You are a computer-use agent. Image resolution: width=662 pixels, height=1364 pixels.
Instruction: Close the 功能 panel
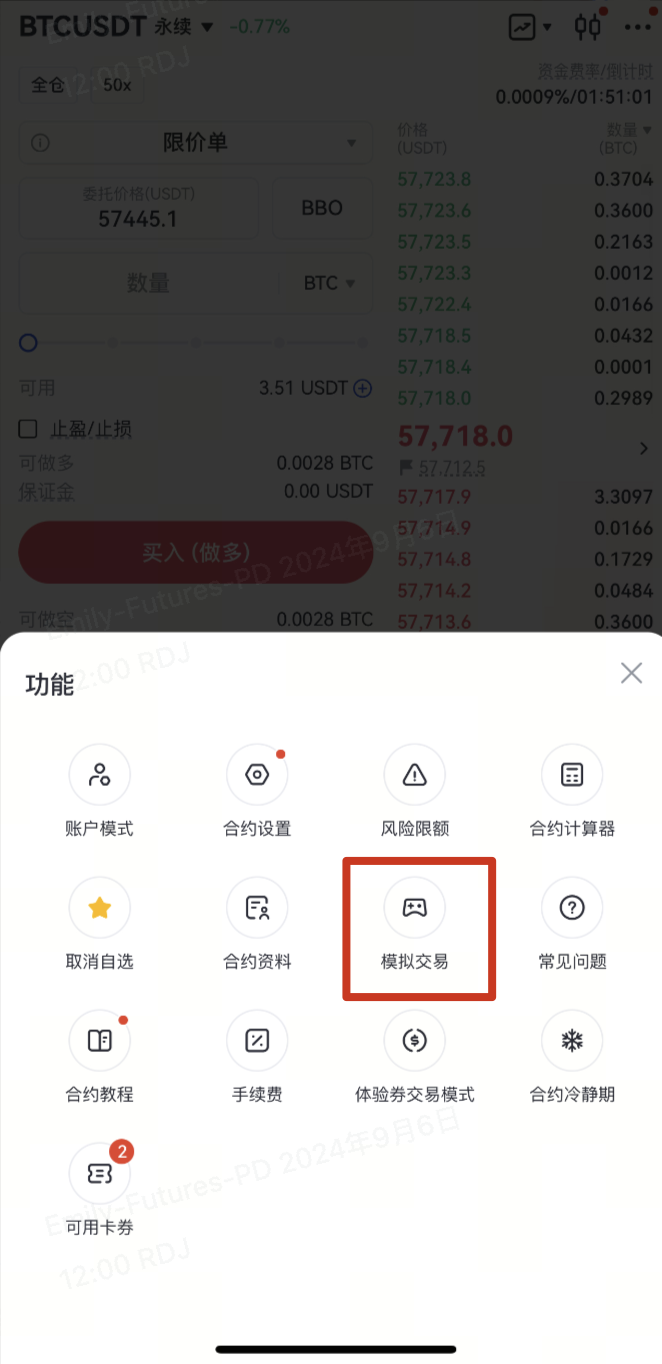click(x=631, y=673)
